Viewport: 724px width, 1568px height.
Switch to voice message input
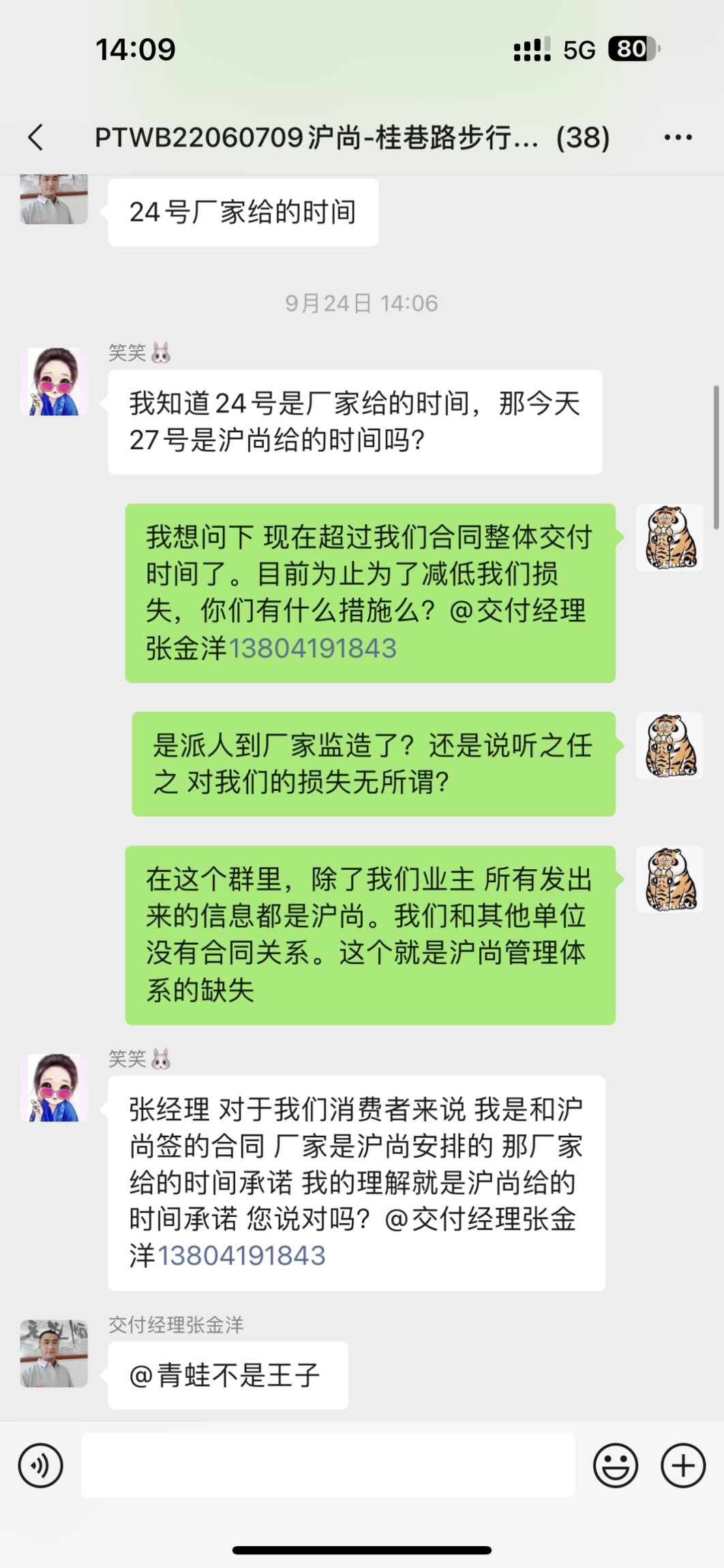[41, 1465]
